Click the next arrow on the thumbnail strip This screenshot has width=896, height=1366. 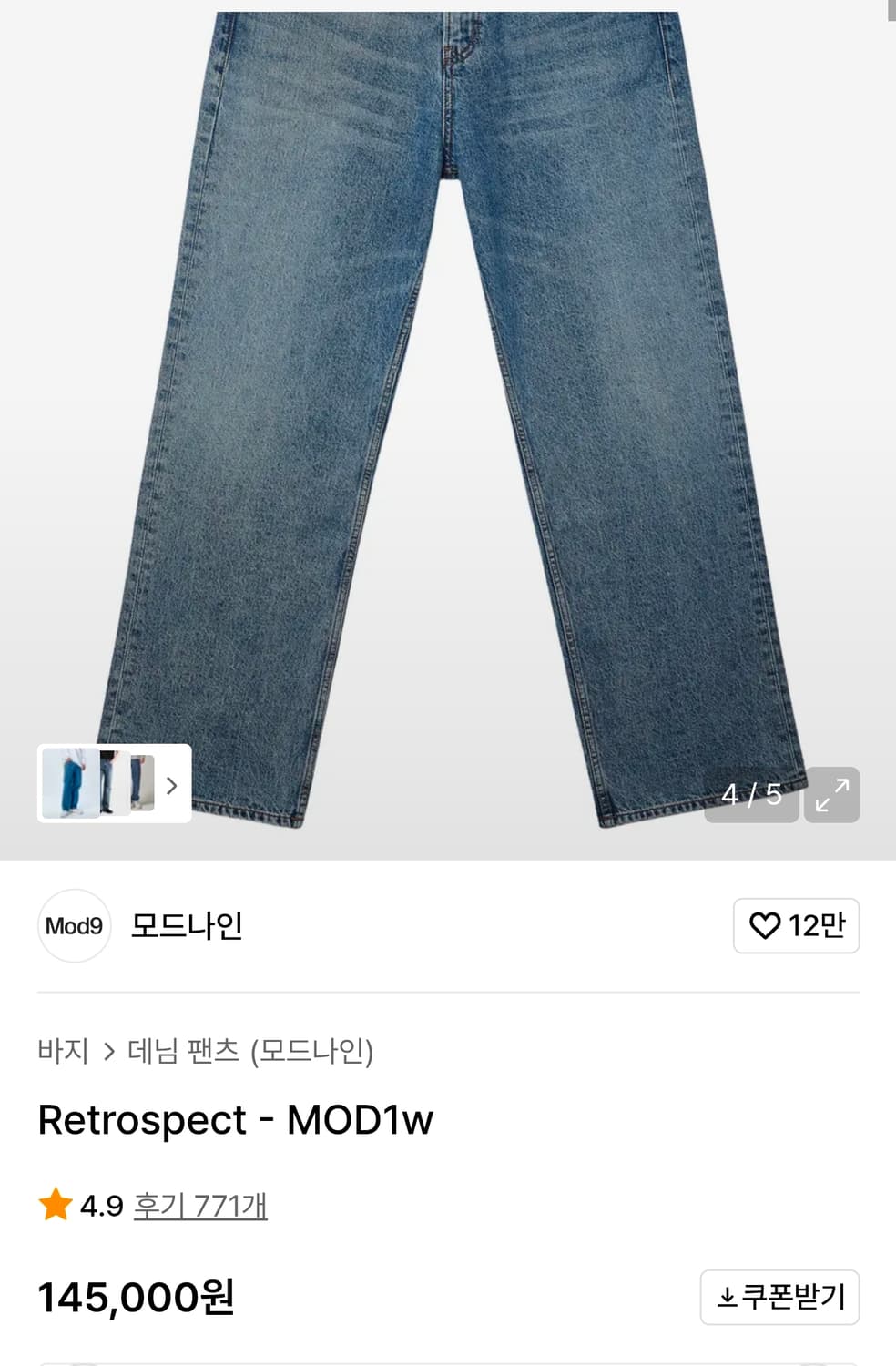[171, 786]
